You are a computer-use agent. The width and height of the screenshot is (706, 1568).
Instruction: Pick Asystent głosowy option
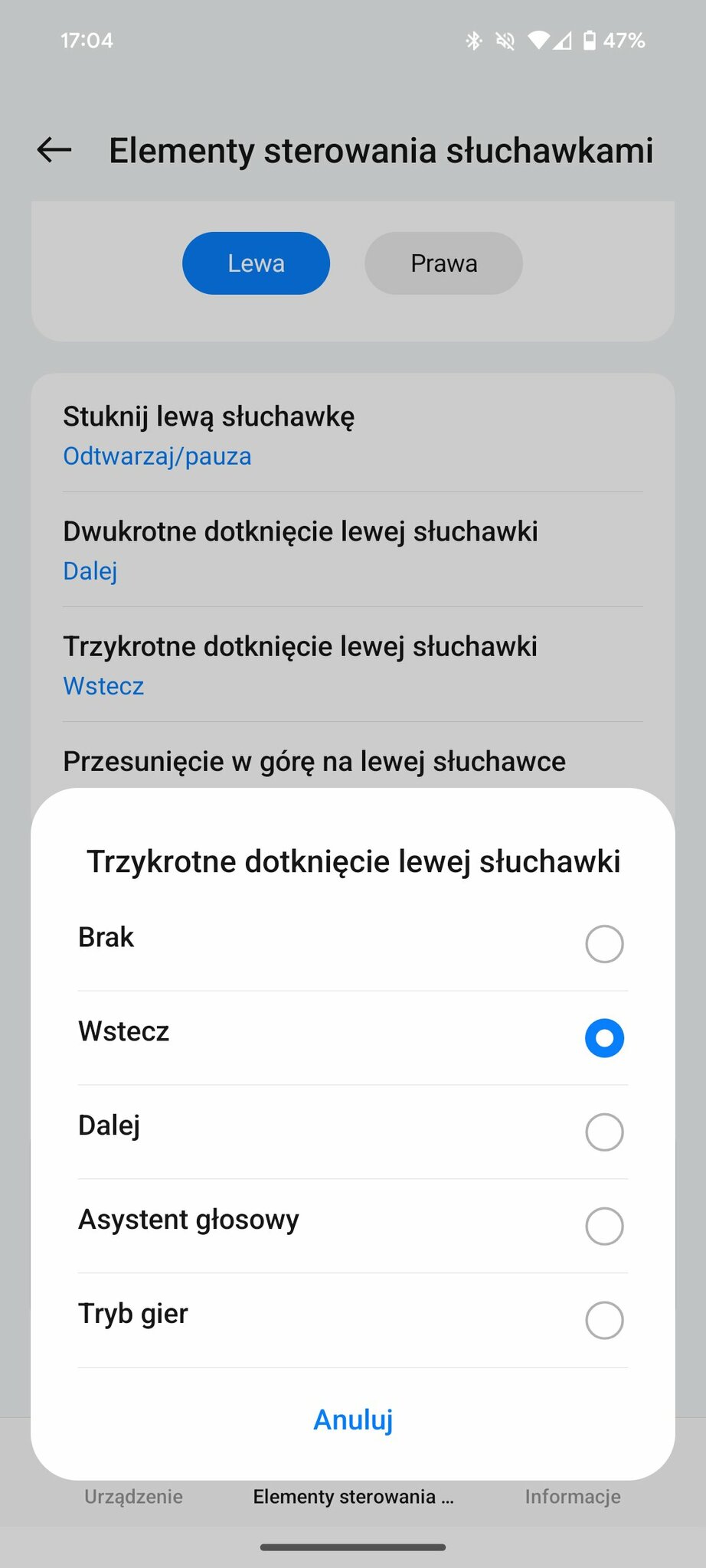pos(352,1226)
